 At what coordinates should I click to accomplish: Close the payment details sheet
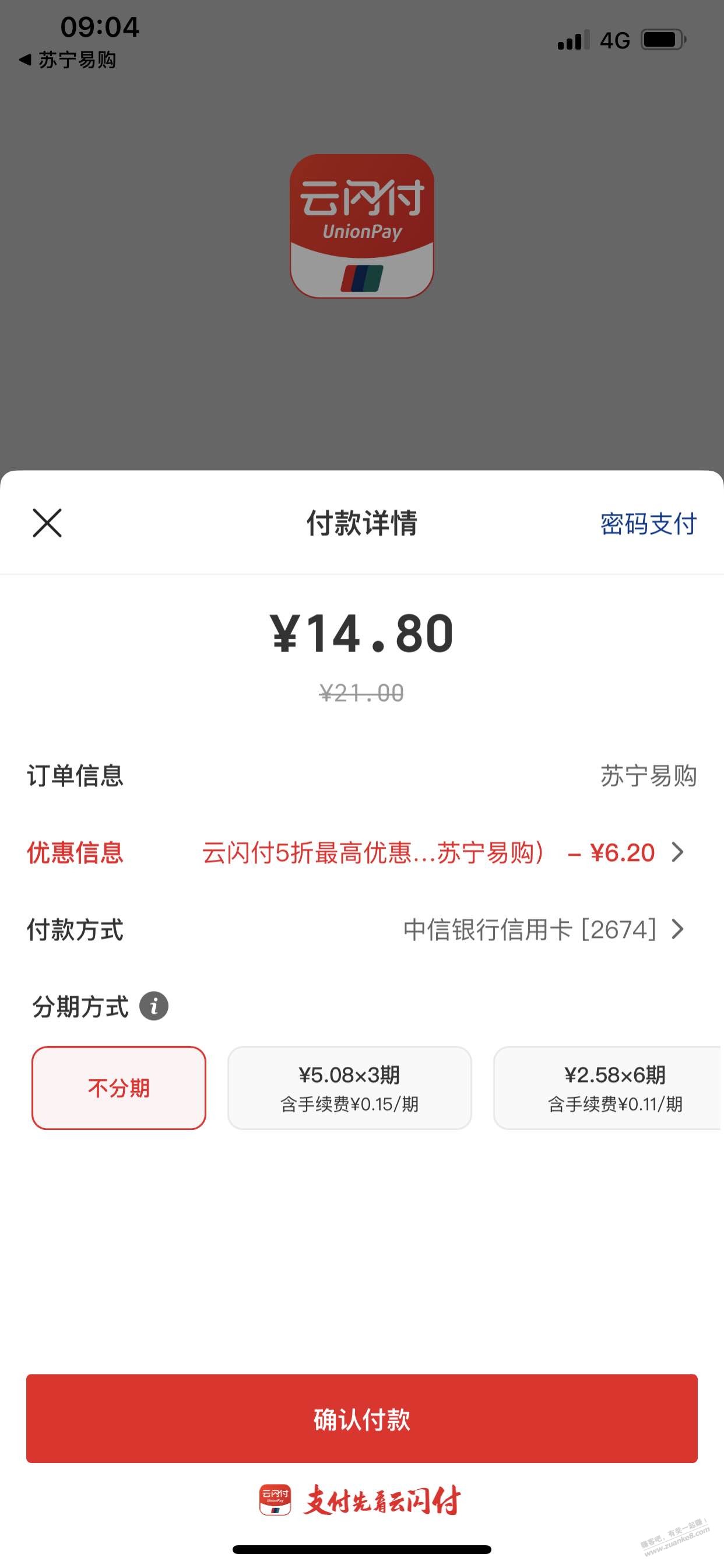47,523
